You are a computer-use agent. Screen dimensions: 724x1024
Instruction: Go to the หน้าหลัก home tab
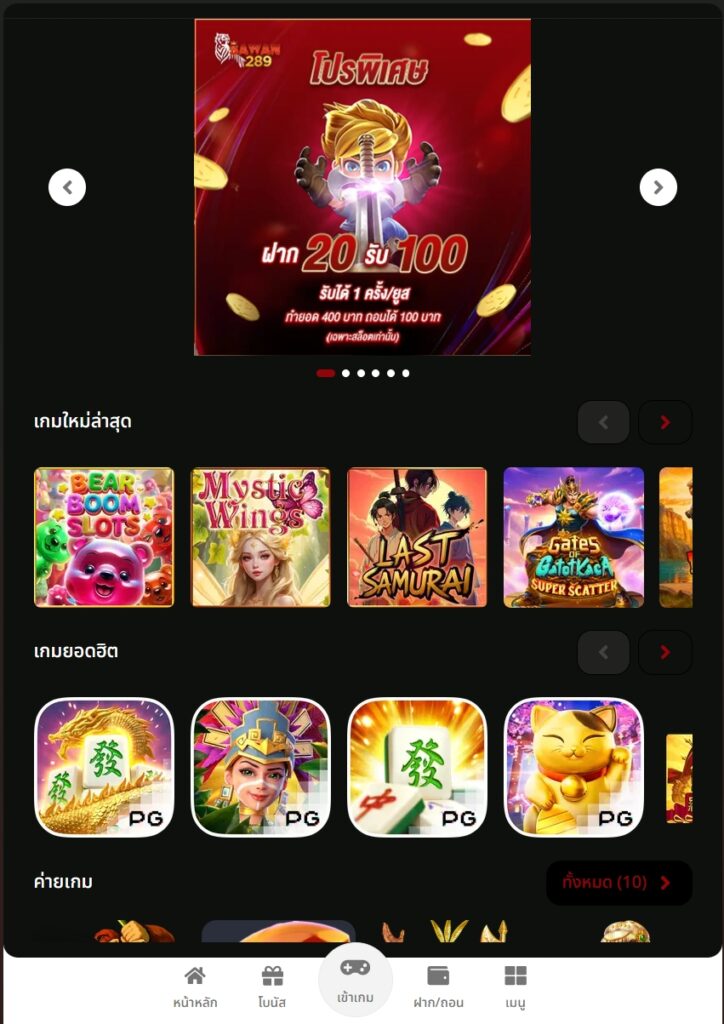tap(195, 986)
